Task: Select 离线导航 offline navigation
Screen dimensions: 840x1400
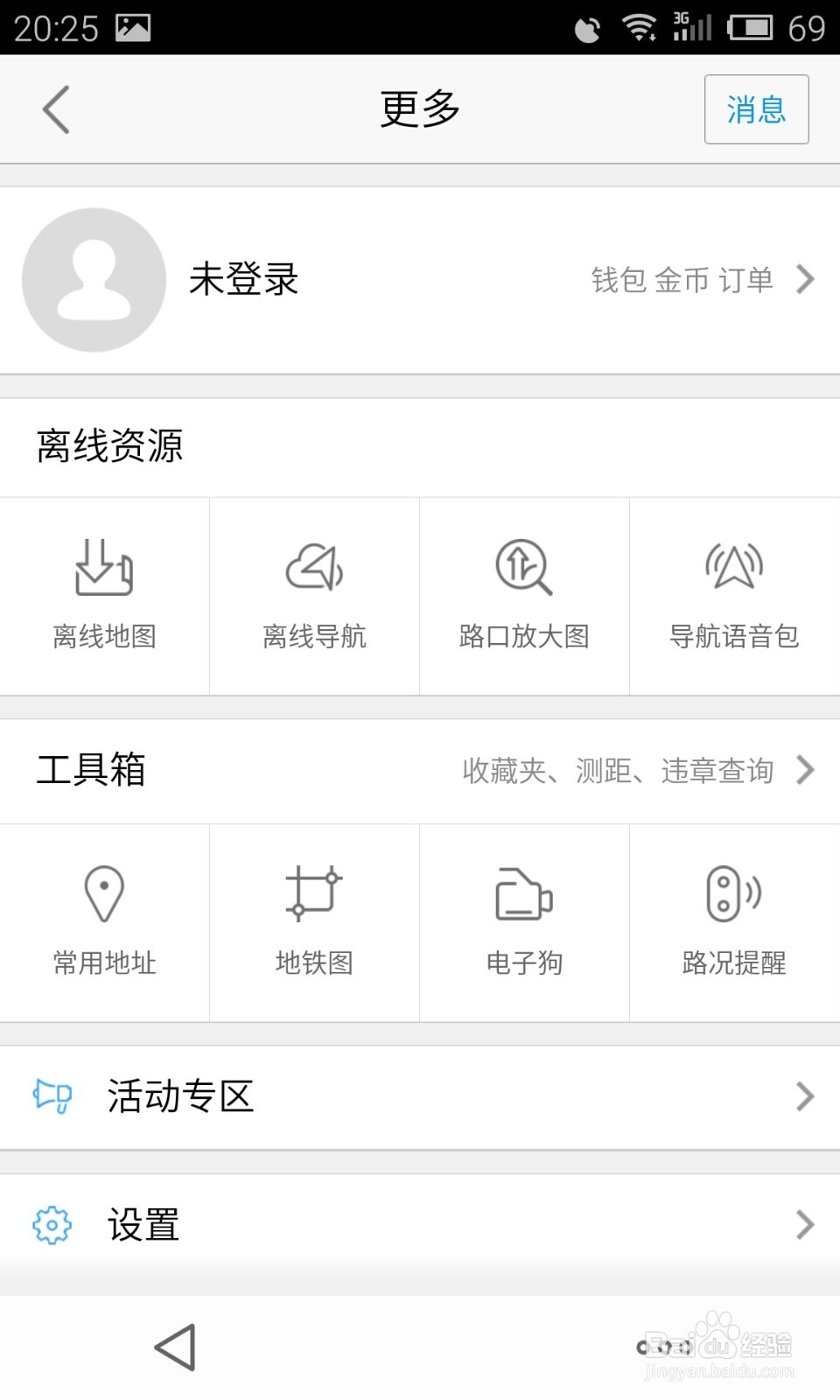Action: coord(314,596)
